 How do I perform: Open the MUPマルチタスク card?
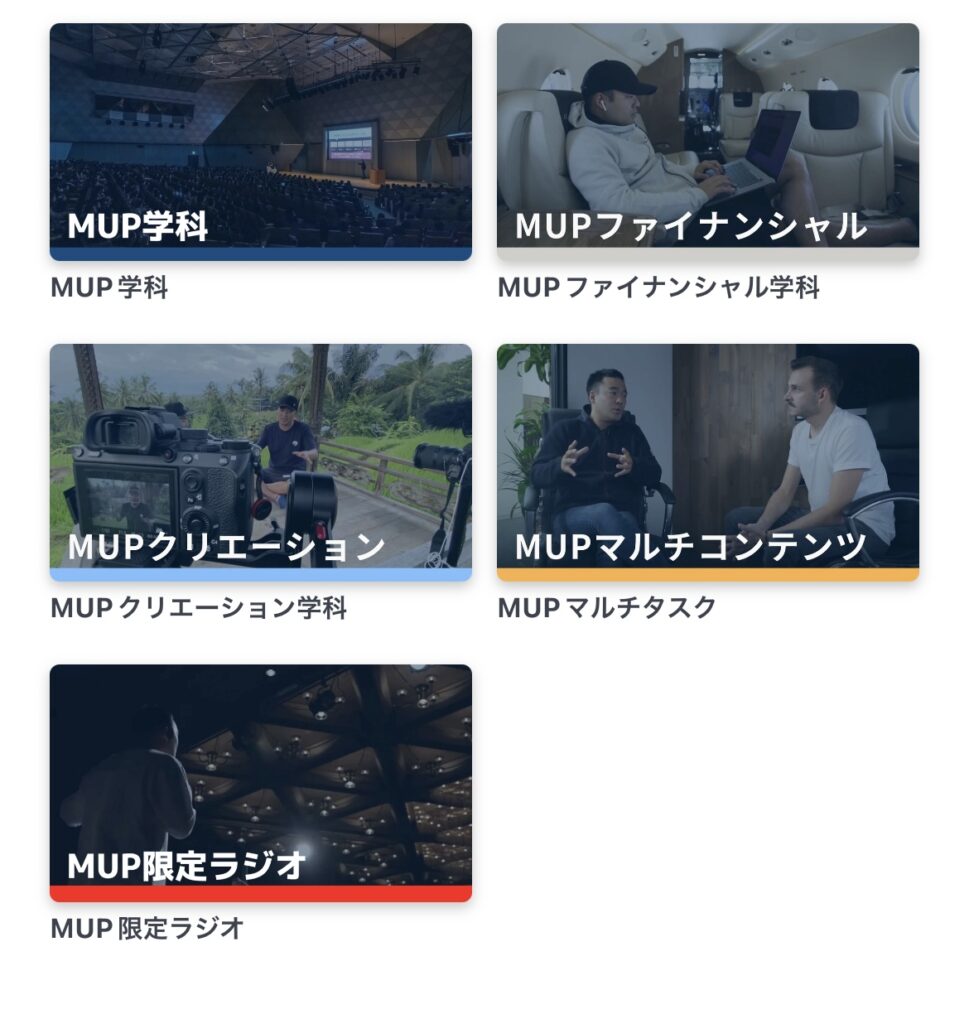(x=707, y=462)
